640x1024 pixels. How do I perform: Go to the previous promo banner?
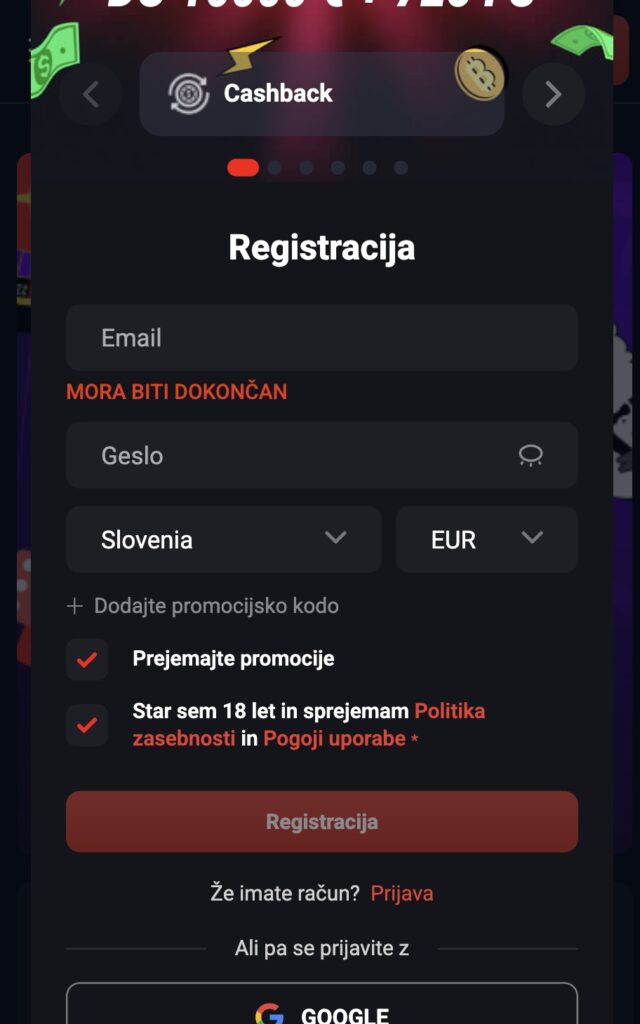point(91,95)
